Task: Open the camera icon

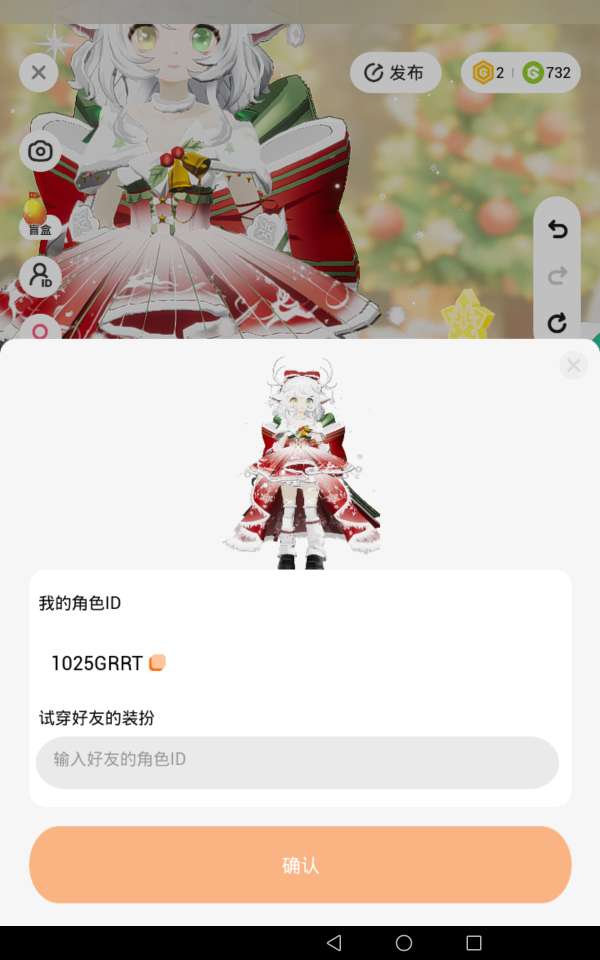Action: tap(40, 151)
